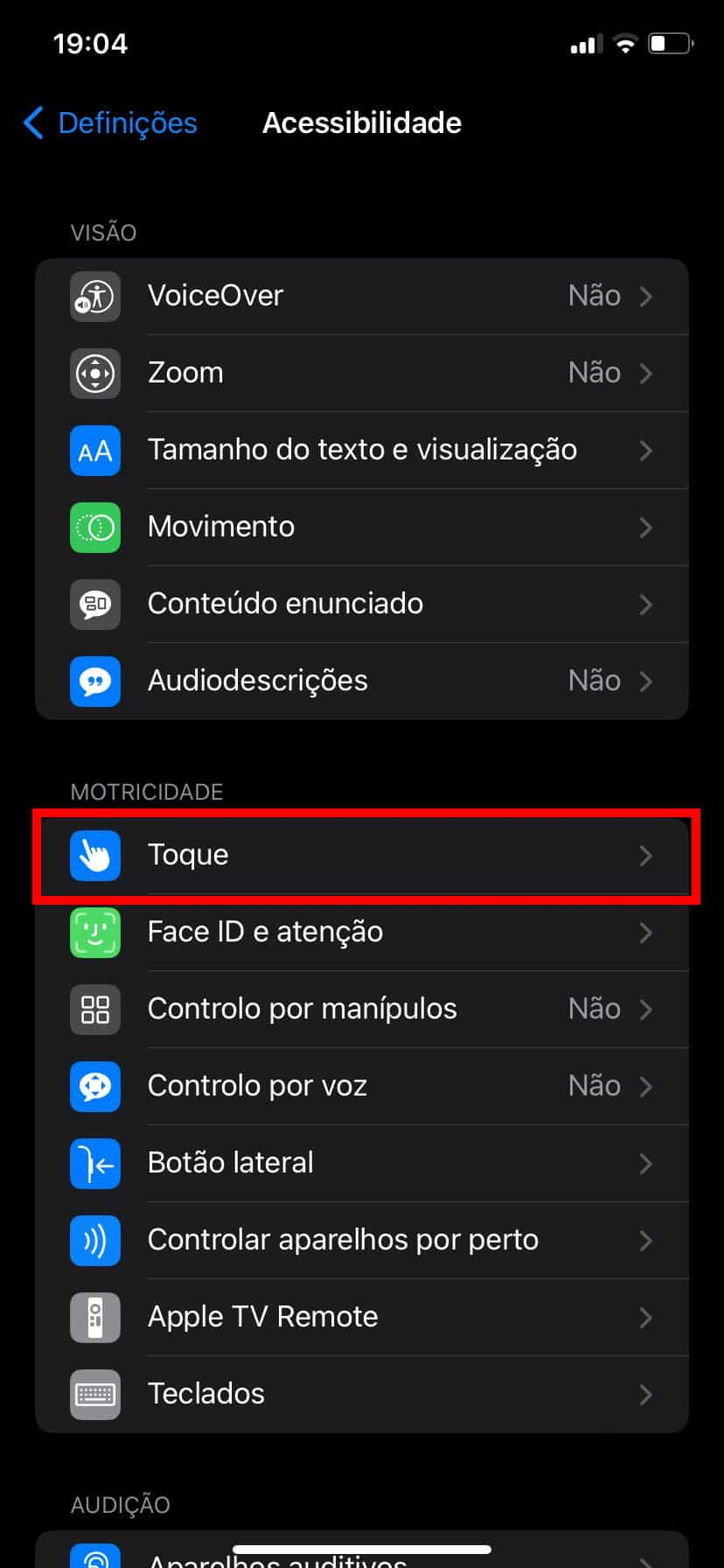The height and width of the screenshot is (1568, 724).
Task: Open Conteúdo enunciado
Action: click(x=361, y=604)
